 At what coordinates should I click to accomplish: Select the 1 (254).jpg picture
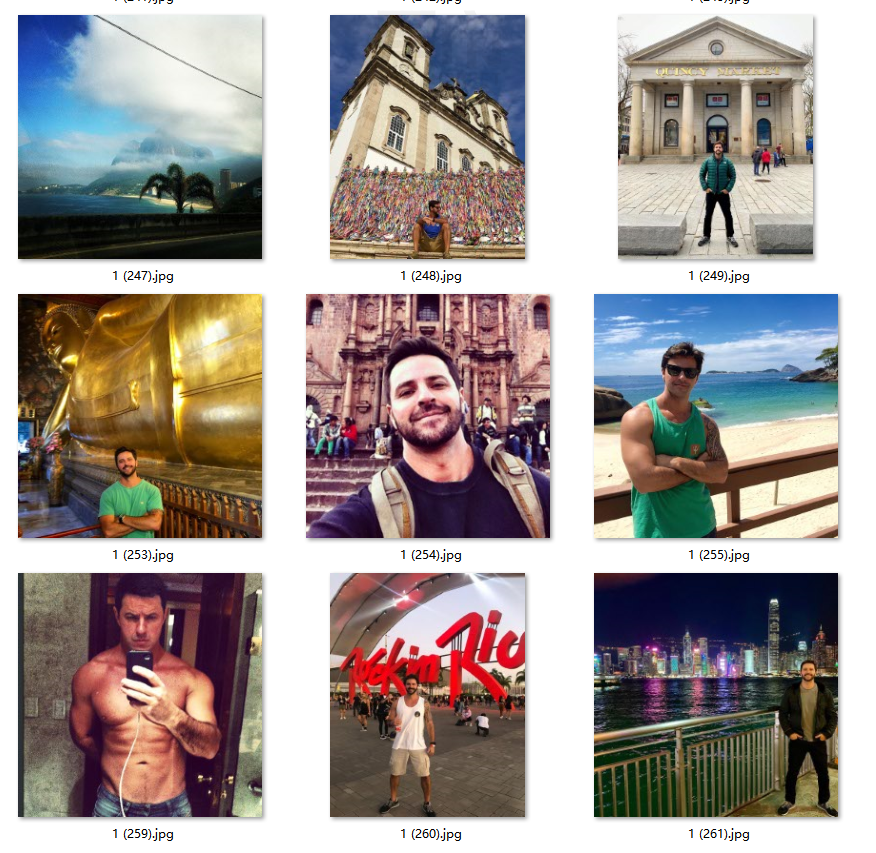click(x=428, y=416)
